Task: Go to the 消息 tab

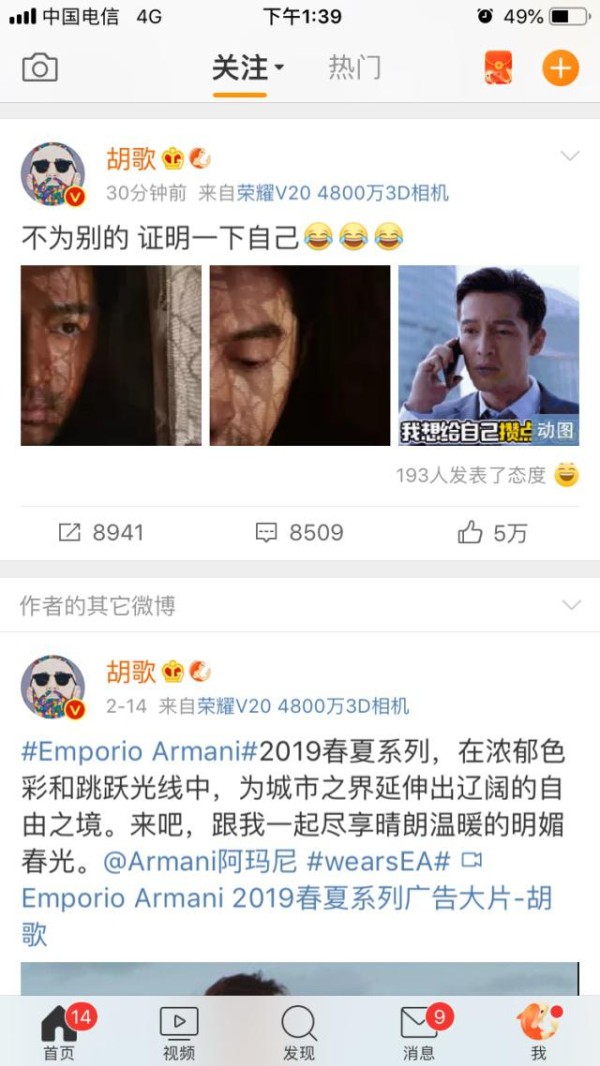Action: [419, 1030]
